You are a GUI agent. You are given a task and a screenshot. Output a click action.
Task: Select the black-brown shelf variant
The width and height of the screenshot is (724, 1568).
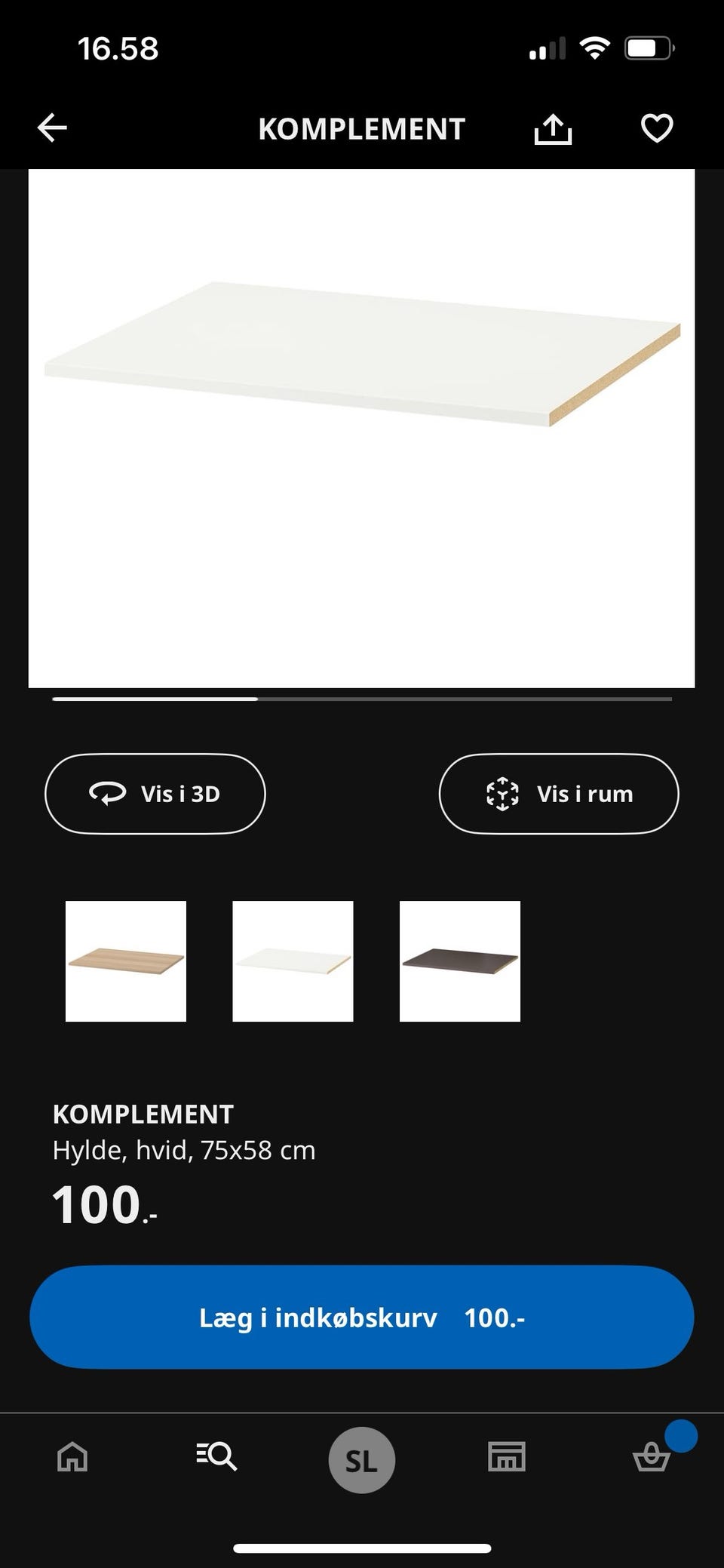tap(460, 961)
